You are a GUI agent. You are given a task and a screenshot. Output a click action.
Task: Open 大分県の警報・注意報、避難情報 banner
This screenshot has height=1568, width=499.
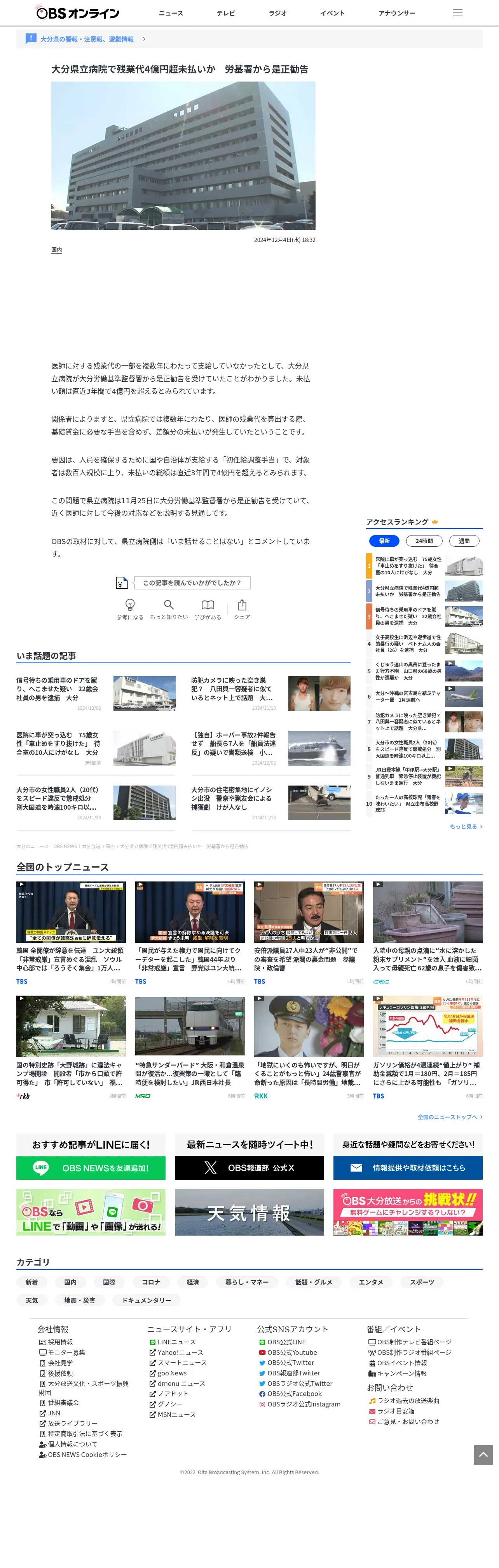[87, 39]
